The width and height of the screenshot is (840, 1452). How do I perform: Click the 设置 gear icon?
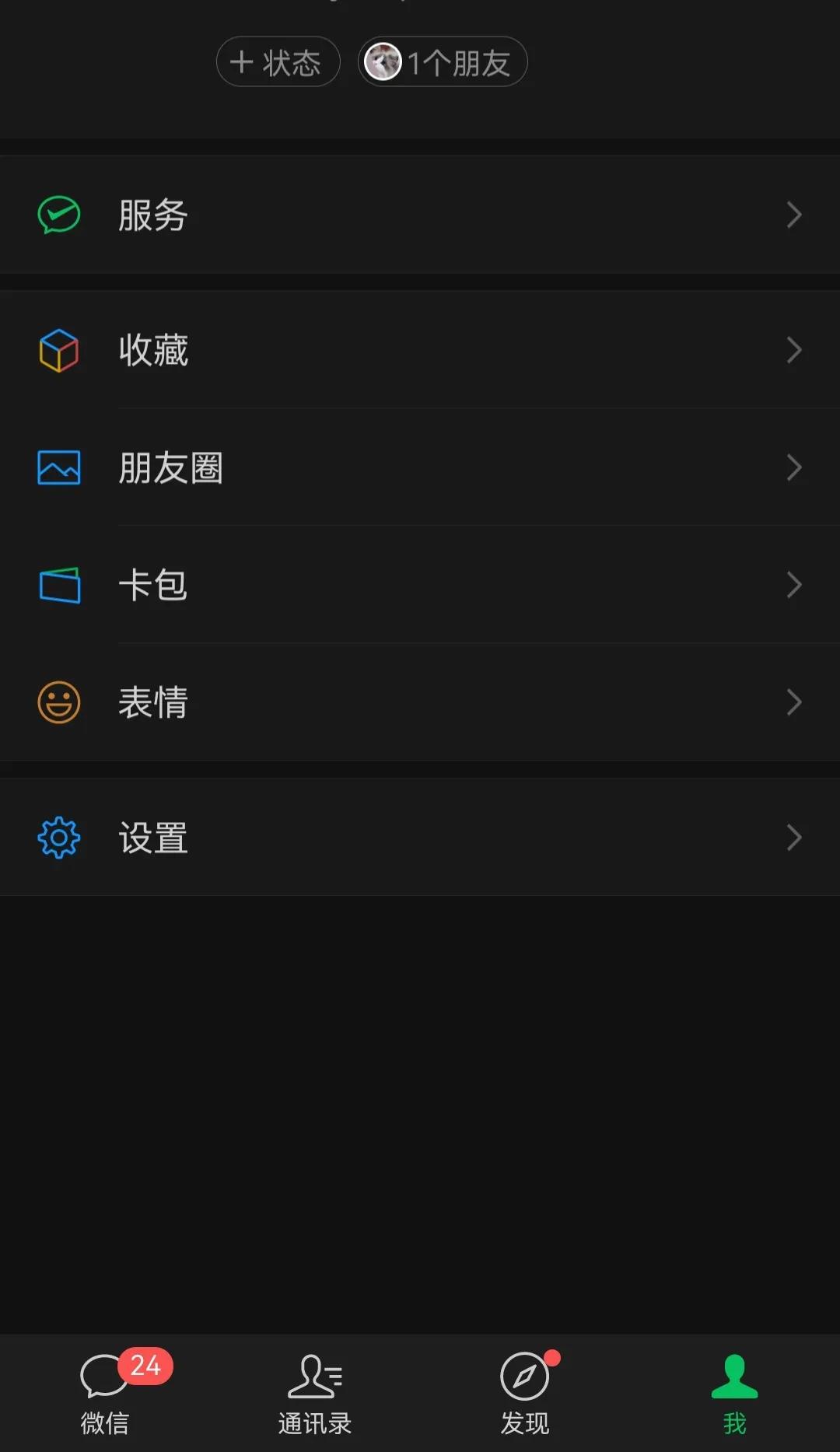[x=58, y=837]
